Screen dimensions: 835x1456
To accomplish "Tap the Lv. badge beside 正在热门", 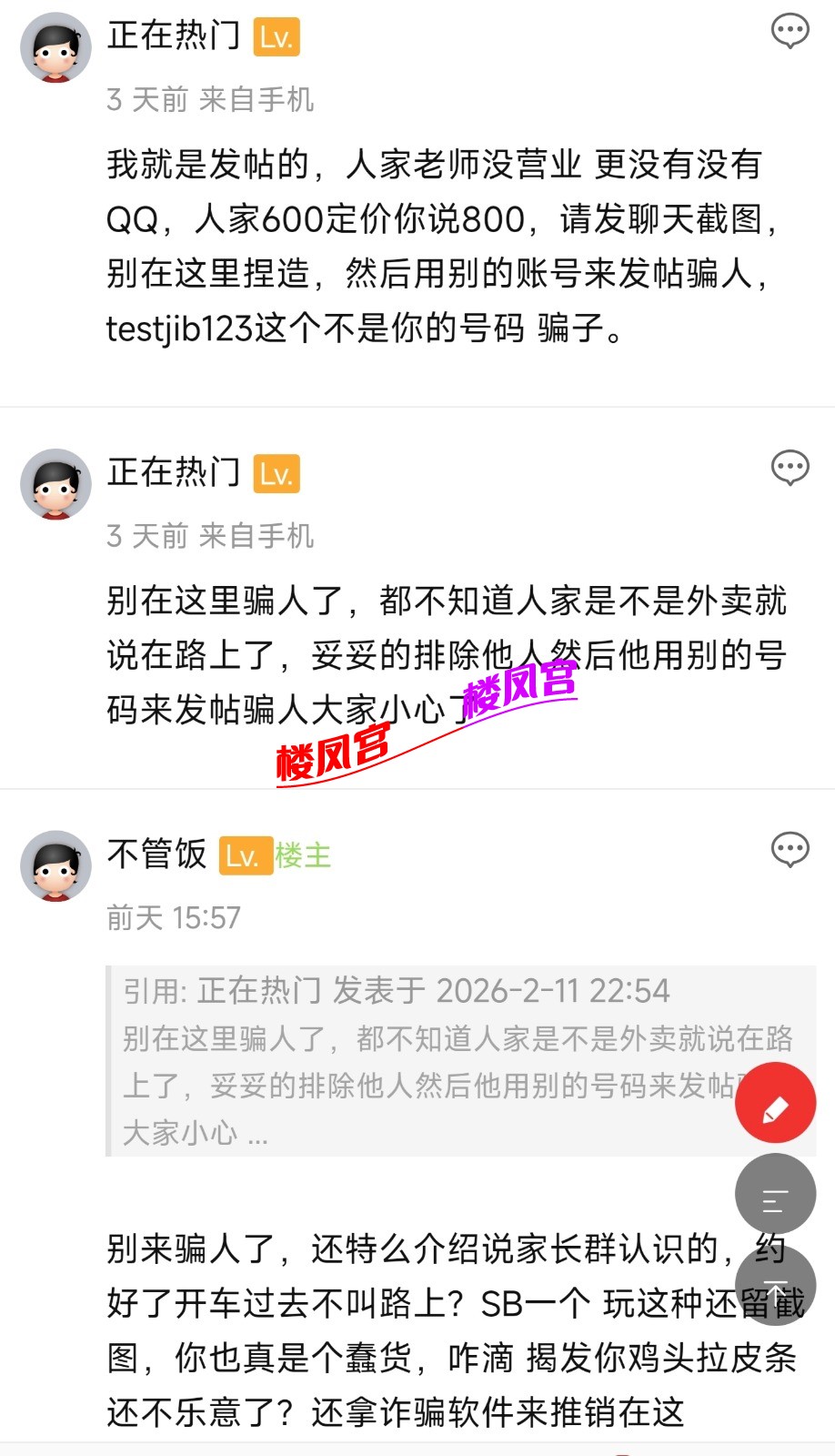I will [x=277, y=36].
